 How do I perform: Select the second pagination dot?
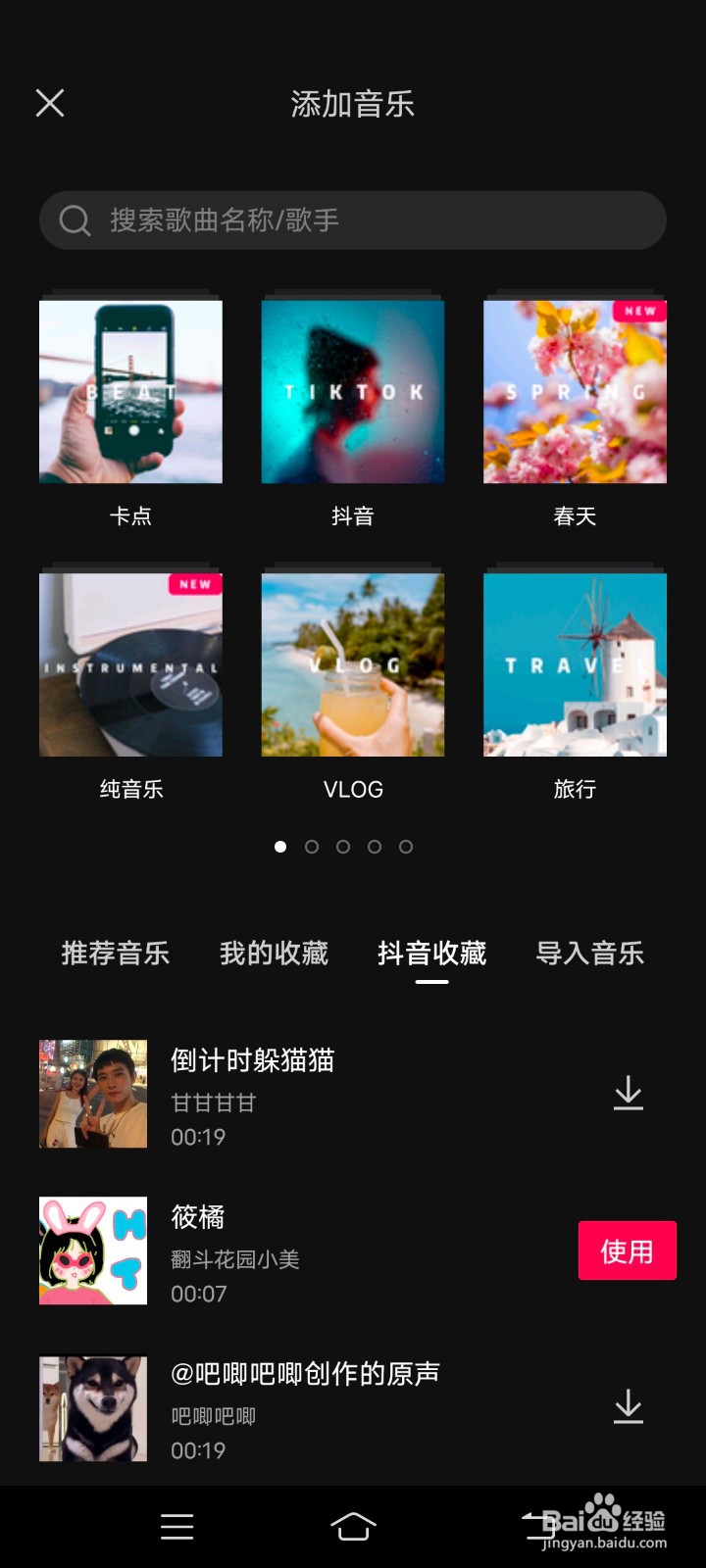(x=312, y=846)
